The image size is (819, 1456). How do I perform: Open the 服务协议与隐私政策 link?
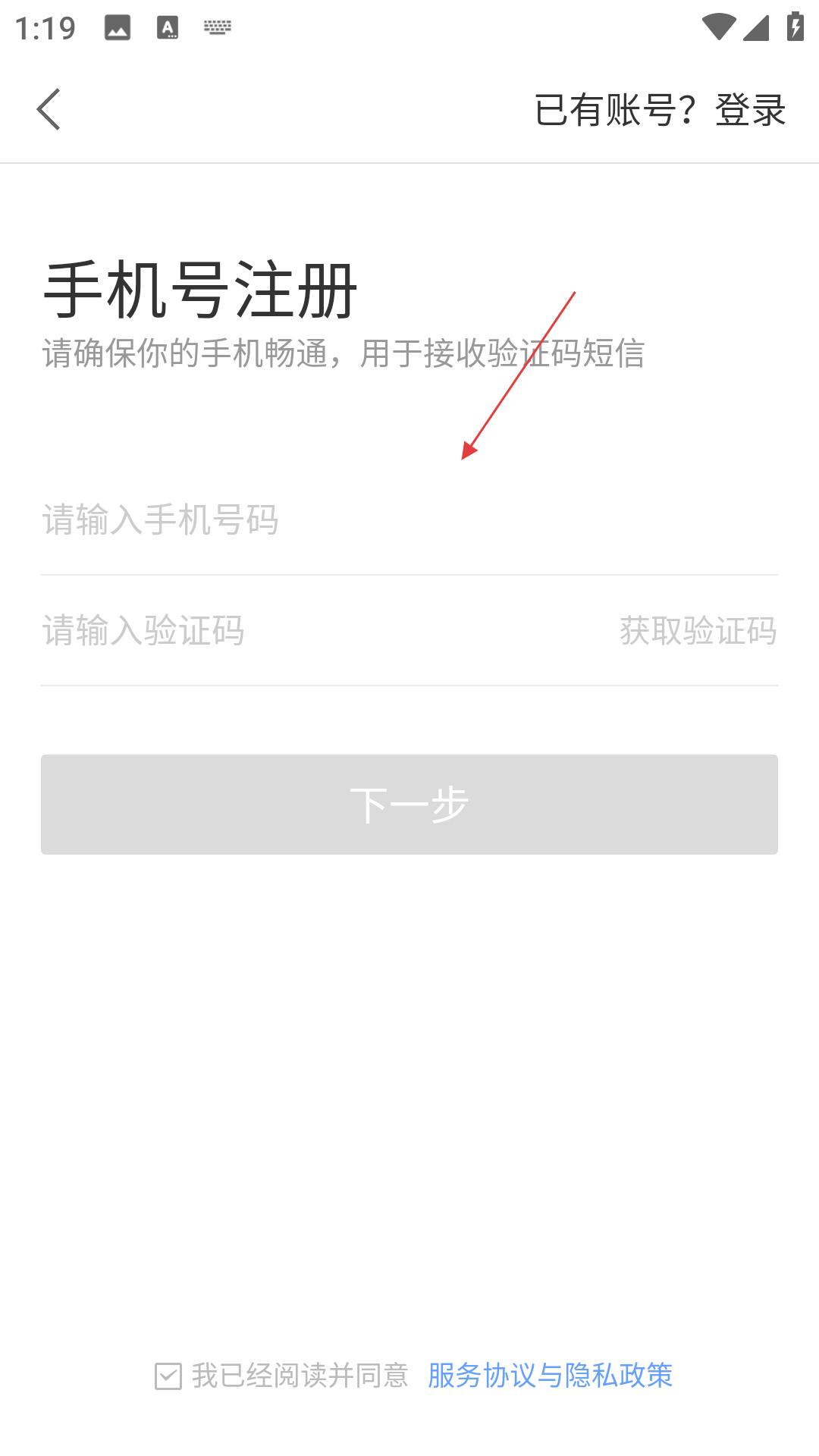[550, 1376]
